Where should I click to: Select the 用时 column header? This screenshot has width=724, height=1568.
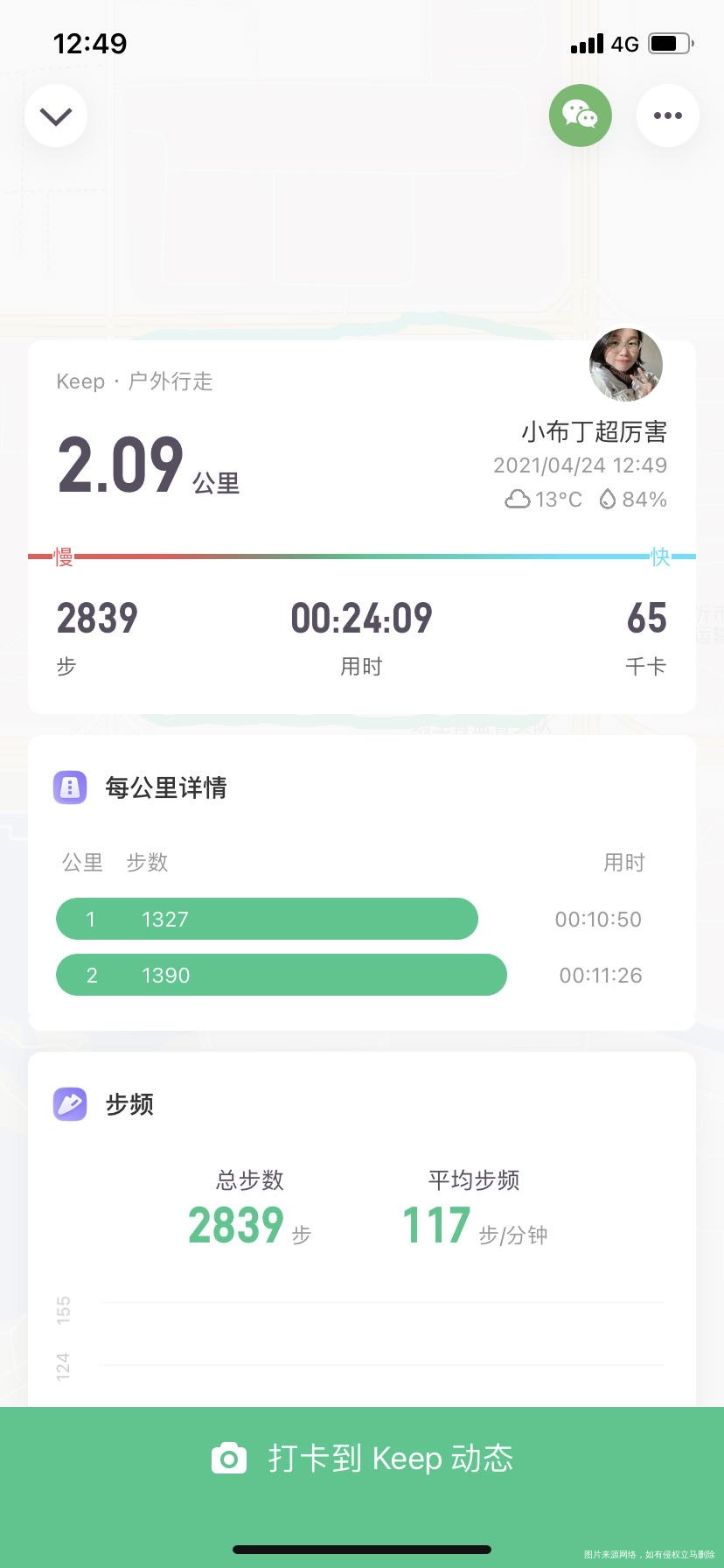coord(624,862)
